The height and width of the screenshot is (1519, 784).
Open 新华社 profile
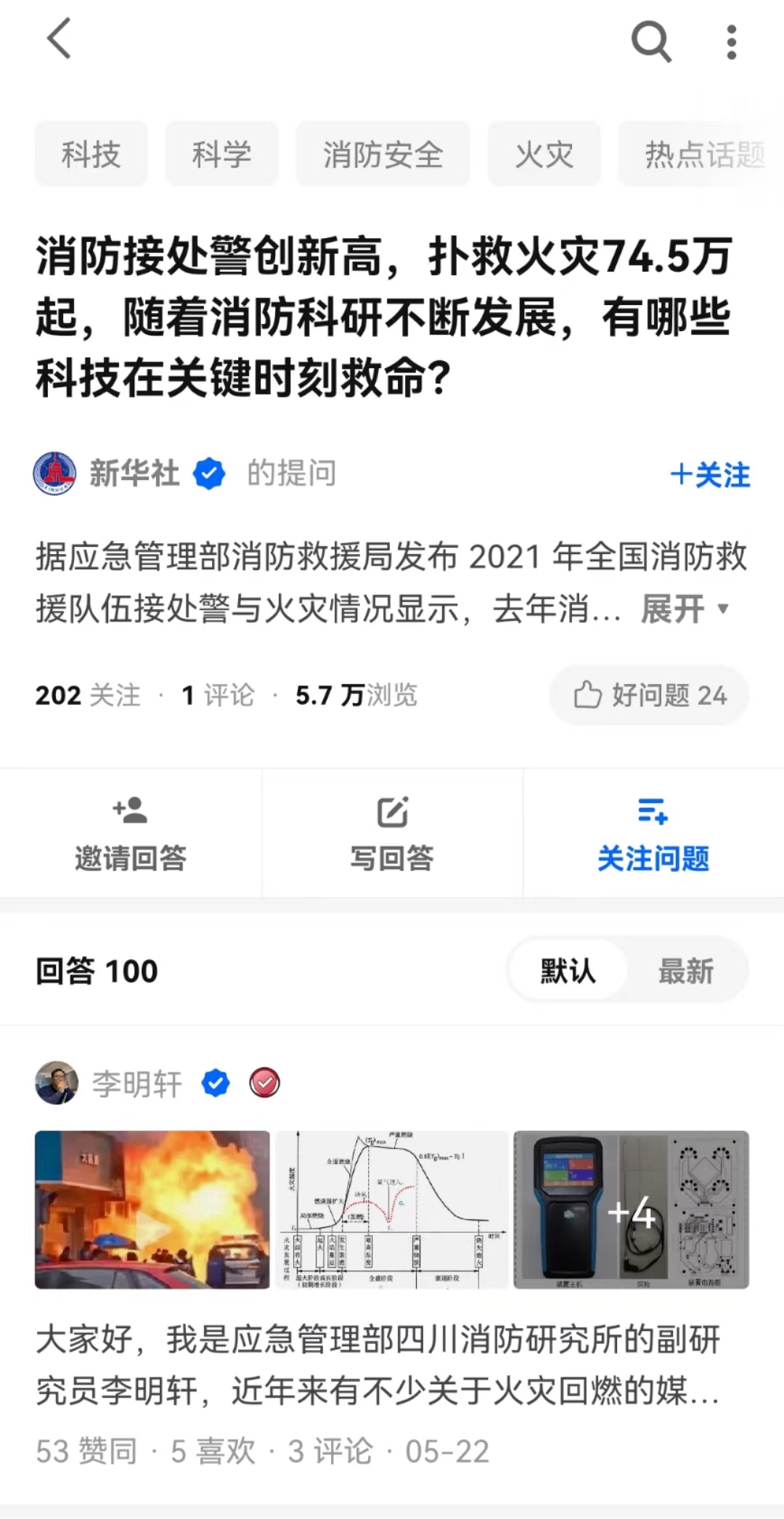tap(134, 473)
